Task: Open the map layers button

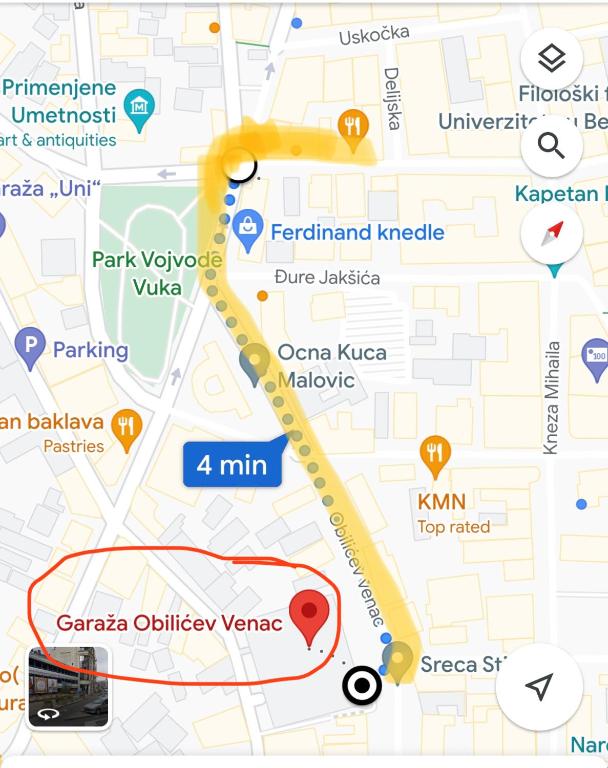Action: tap(551, 59)
